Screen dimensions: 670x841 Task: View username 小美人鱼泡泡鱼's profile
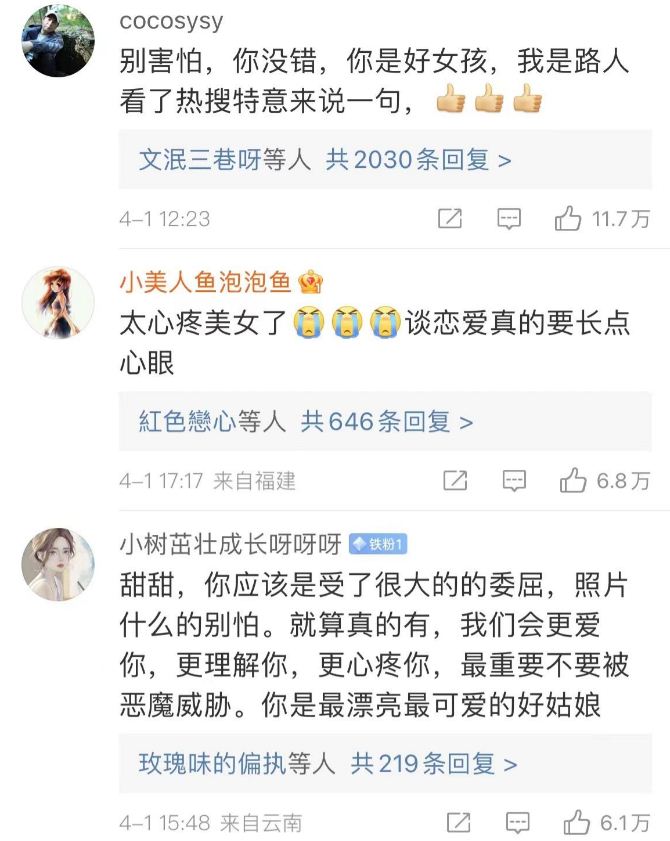(x=205, y=282)
